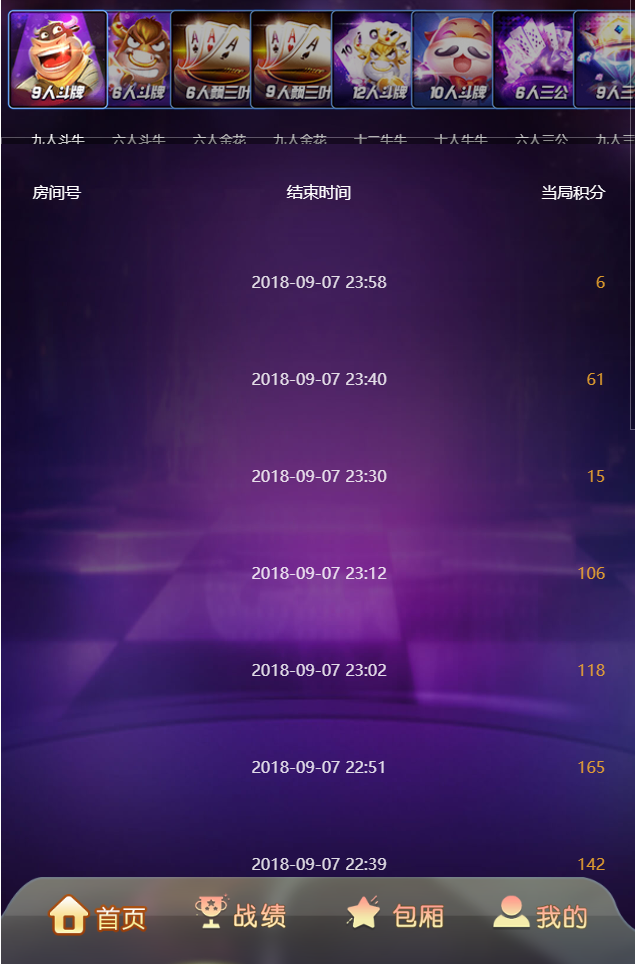This screenshot has width=635, height=964.
Task: Switch to the 我的 profile tab
Action: [541, 914]
